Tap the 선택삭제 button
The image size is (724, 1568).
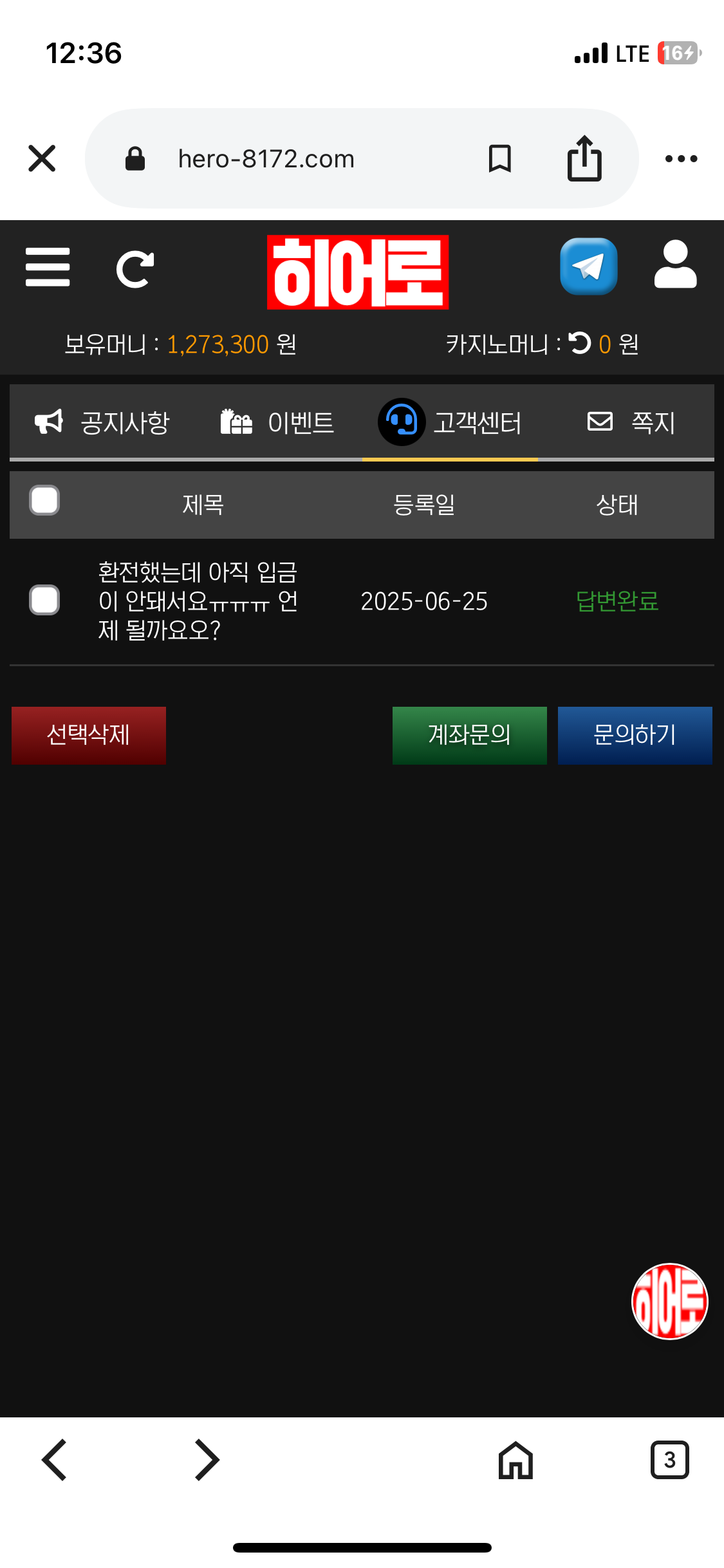(89, 735)
